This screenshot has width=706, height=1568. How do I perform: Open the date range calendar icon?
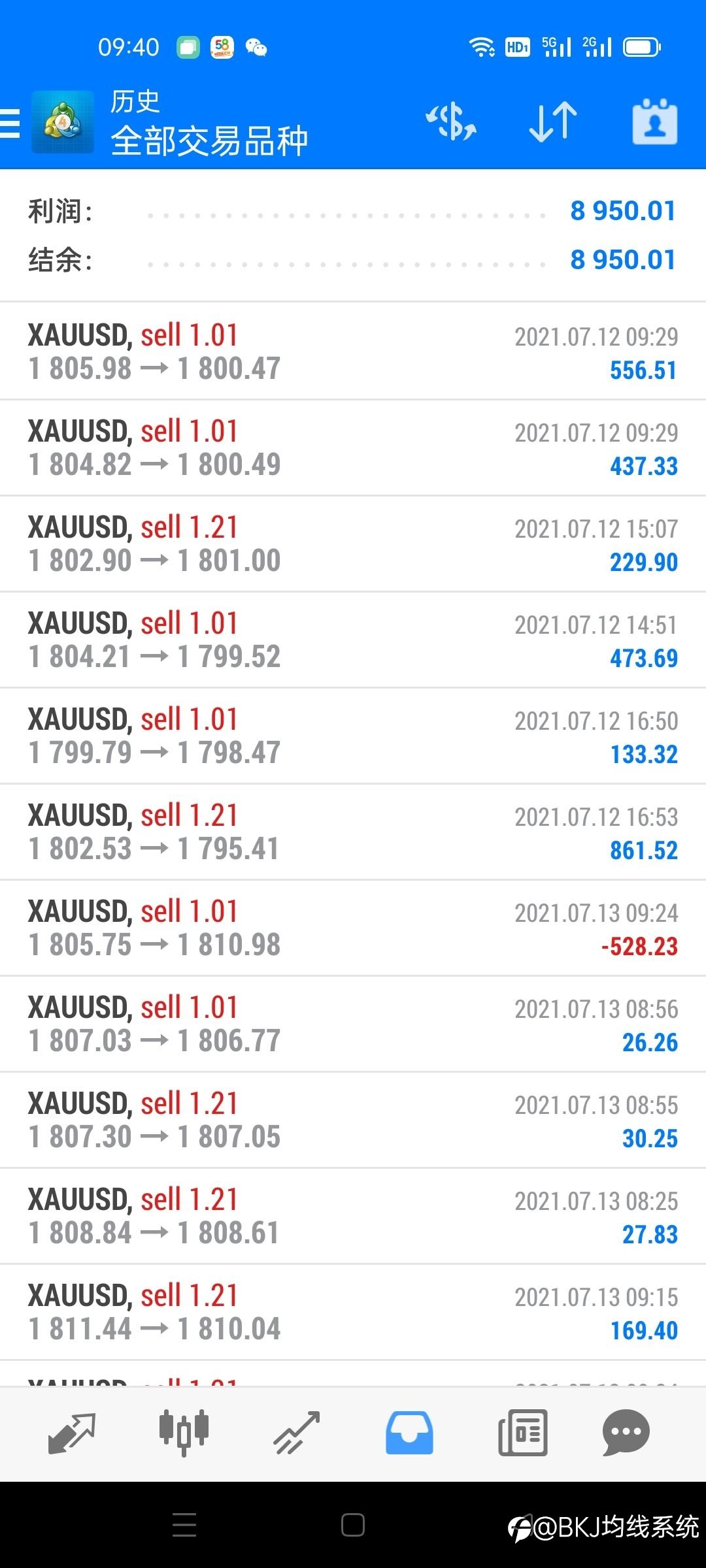tap(654, 122)
